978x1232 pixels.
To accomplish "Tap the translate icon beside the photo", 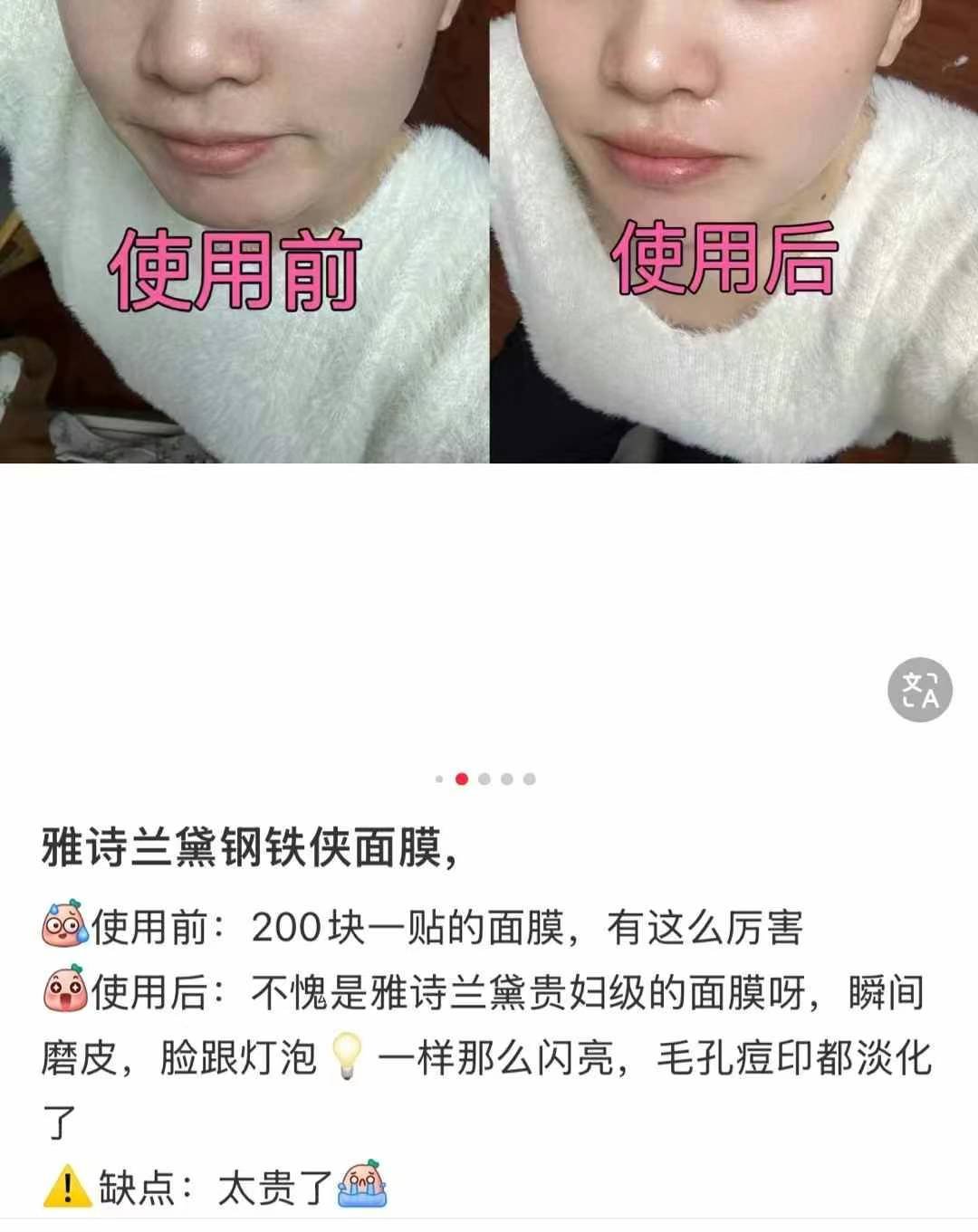I will point(919,690).
